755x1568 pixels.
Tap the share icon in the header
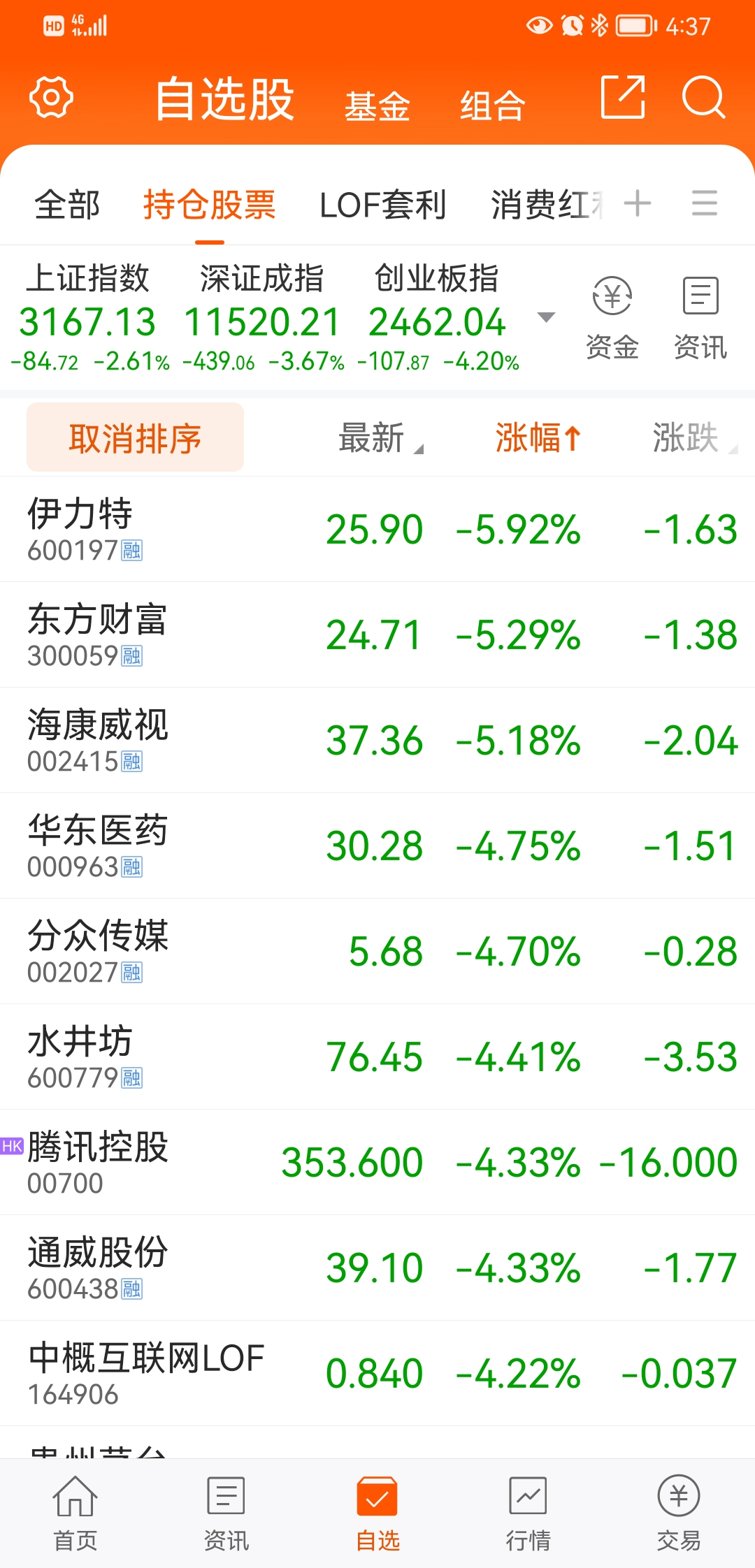[x=622, y=97]
